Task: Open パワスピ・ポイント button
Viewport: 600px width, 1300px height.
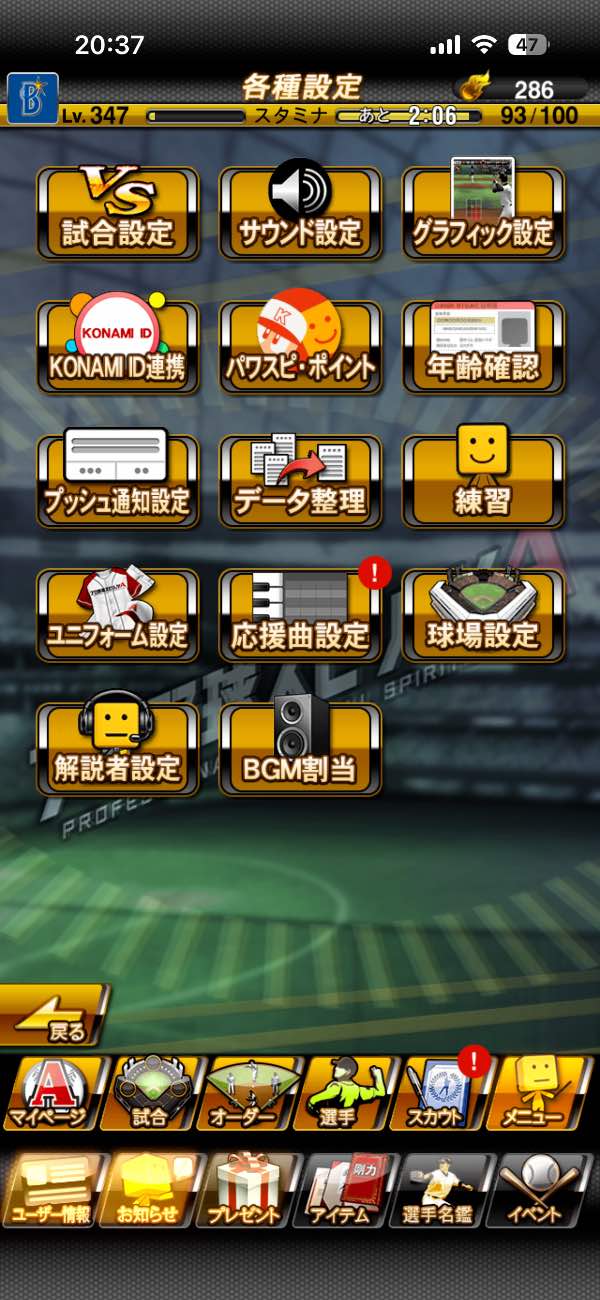Action: tap(300, 348)
